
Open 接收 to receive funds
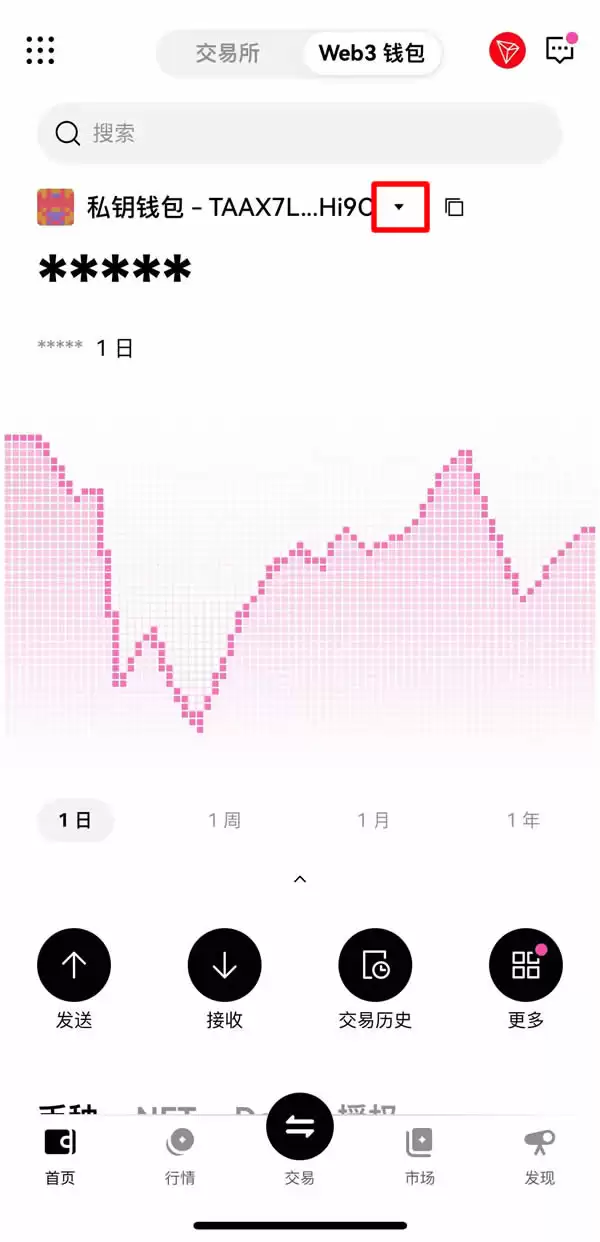click(224, 965)
